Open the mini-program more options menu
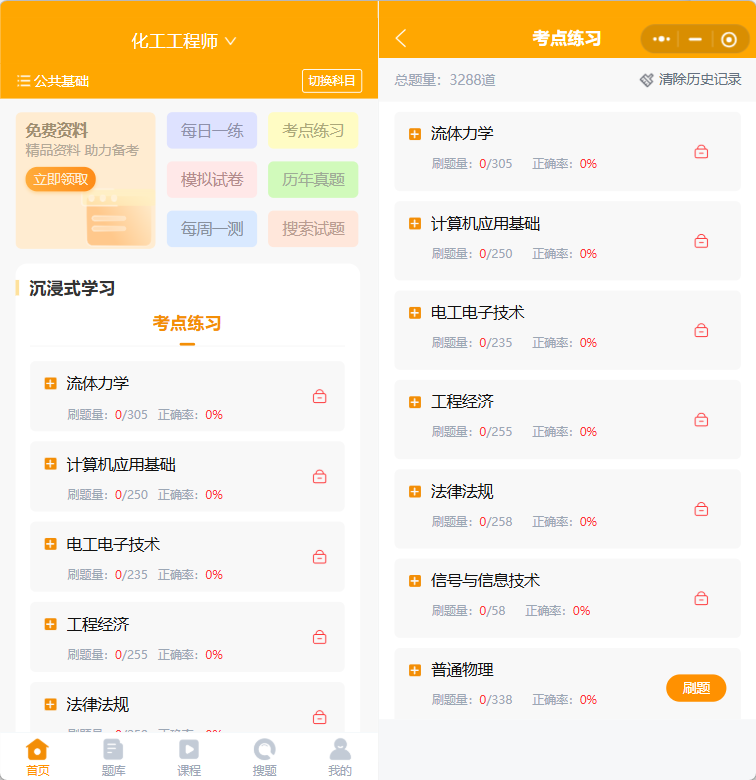This screenshot has height=780, width=756. [661, 39]
